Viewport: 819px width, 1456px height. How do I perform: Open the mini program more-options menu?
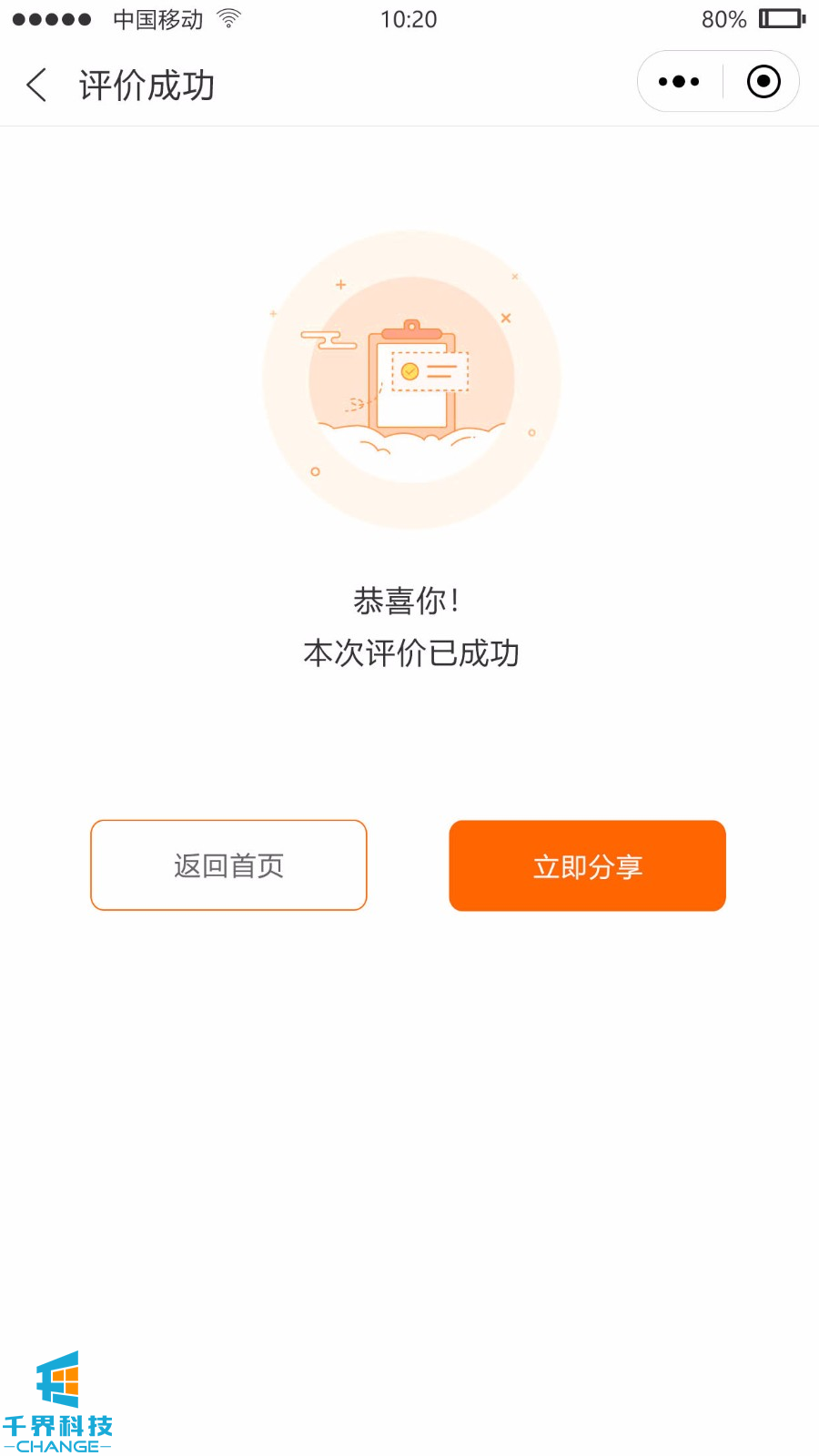click(x=679, y=82)
